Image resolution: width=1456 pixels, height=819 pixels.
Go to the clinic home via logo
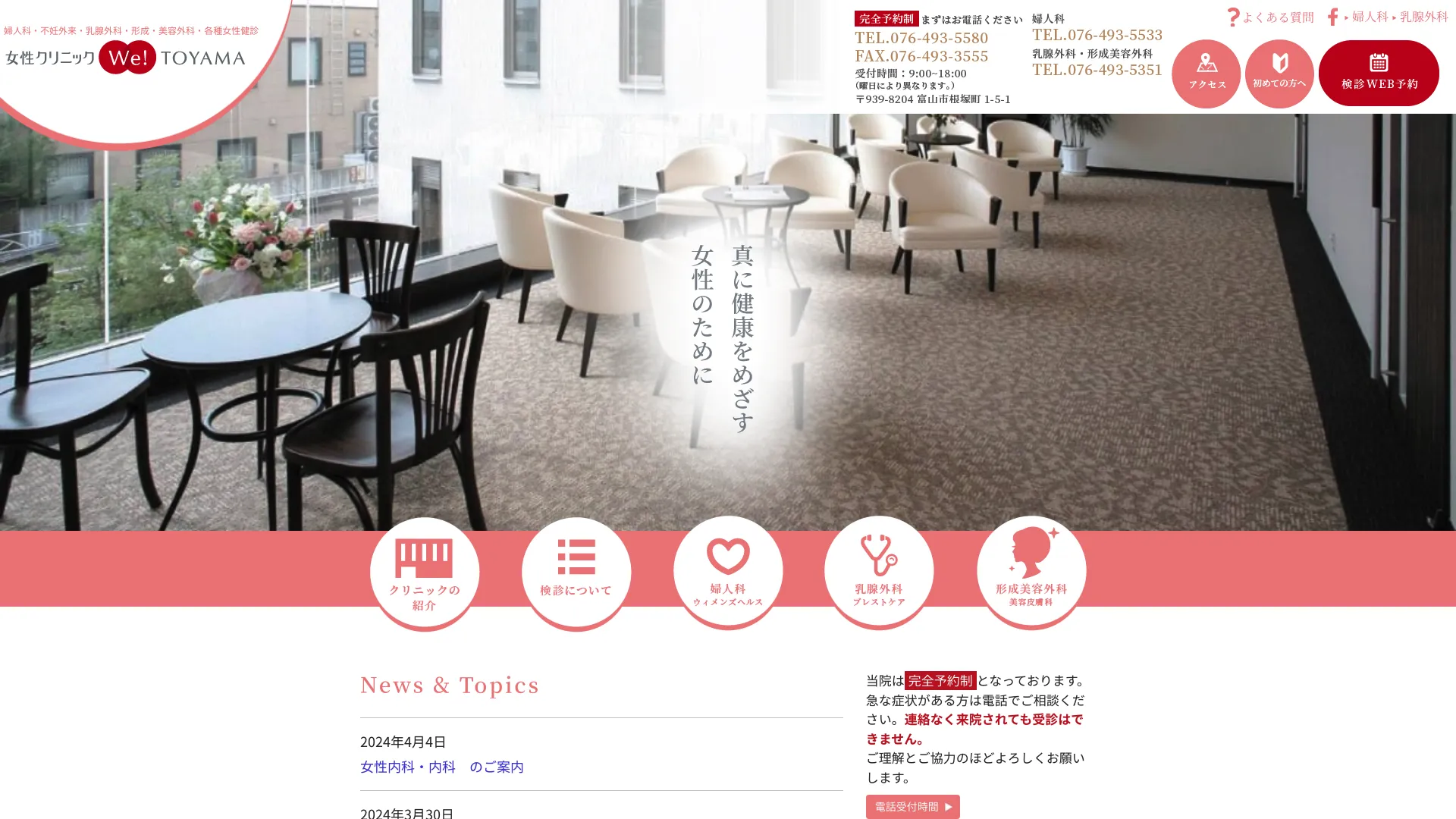coord(125,58)
